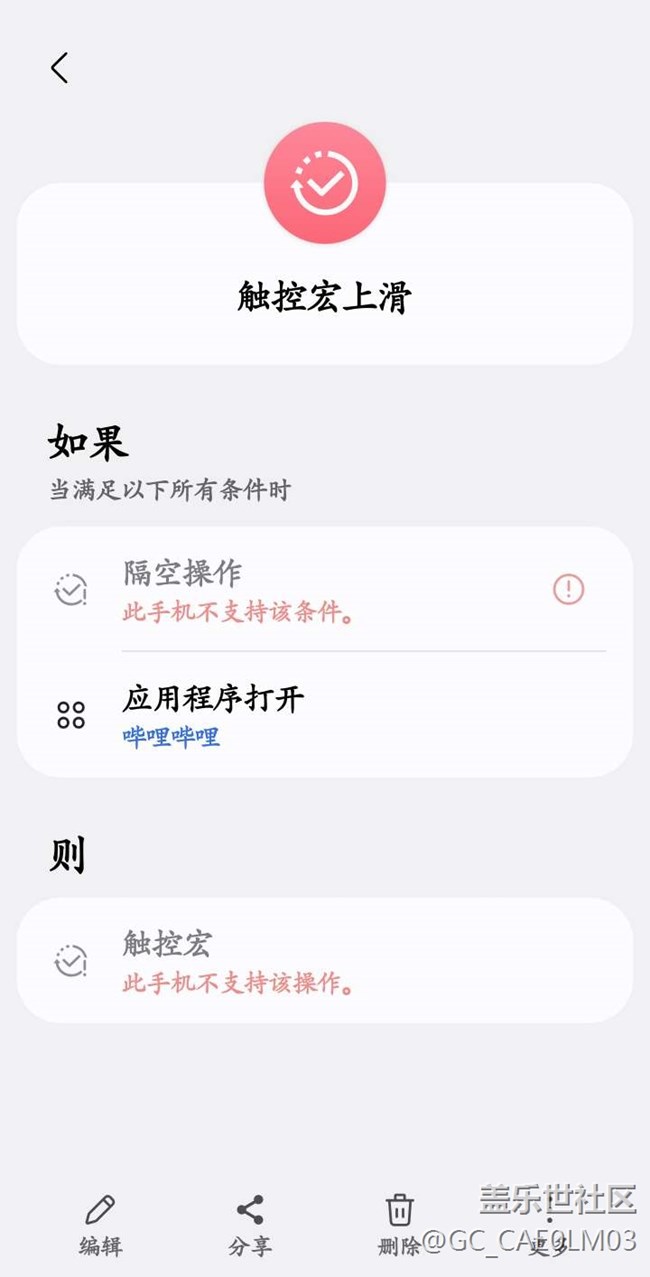The image size is (650, 1277).
Task: Delete this routine with 删除
Action: [x=400, y=1224]
